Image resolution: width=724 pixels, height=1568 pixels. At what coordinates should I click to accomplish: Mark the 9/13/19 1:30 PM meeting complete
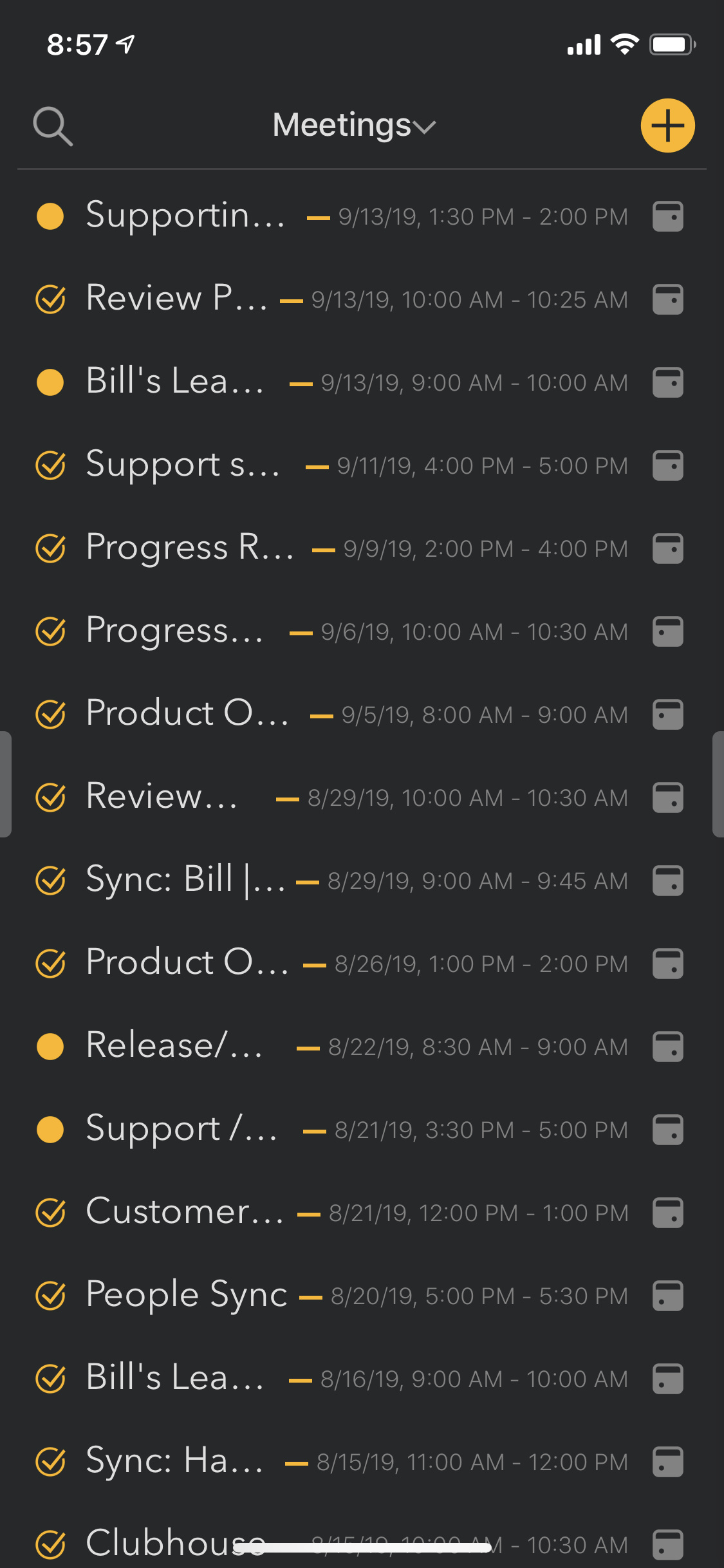[50, 216]
